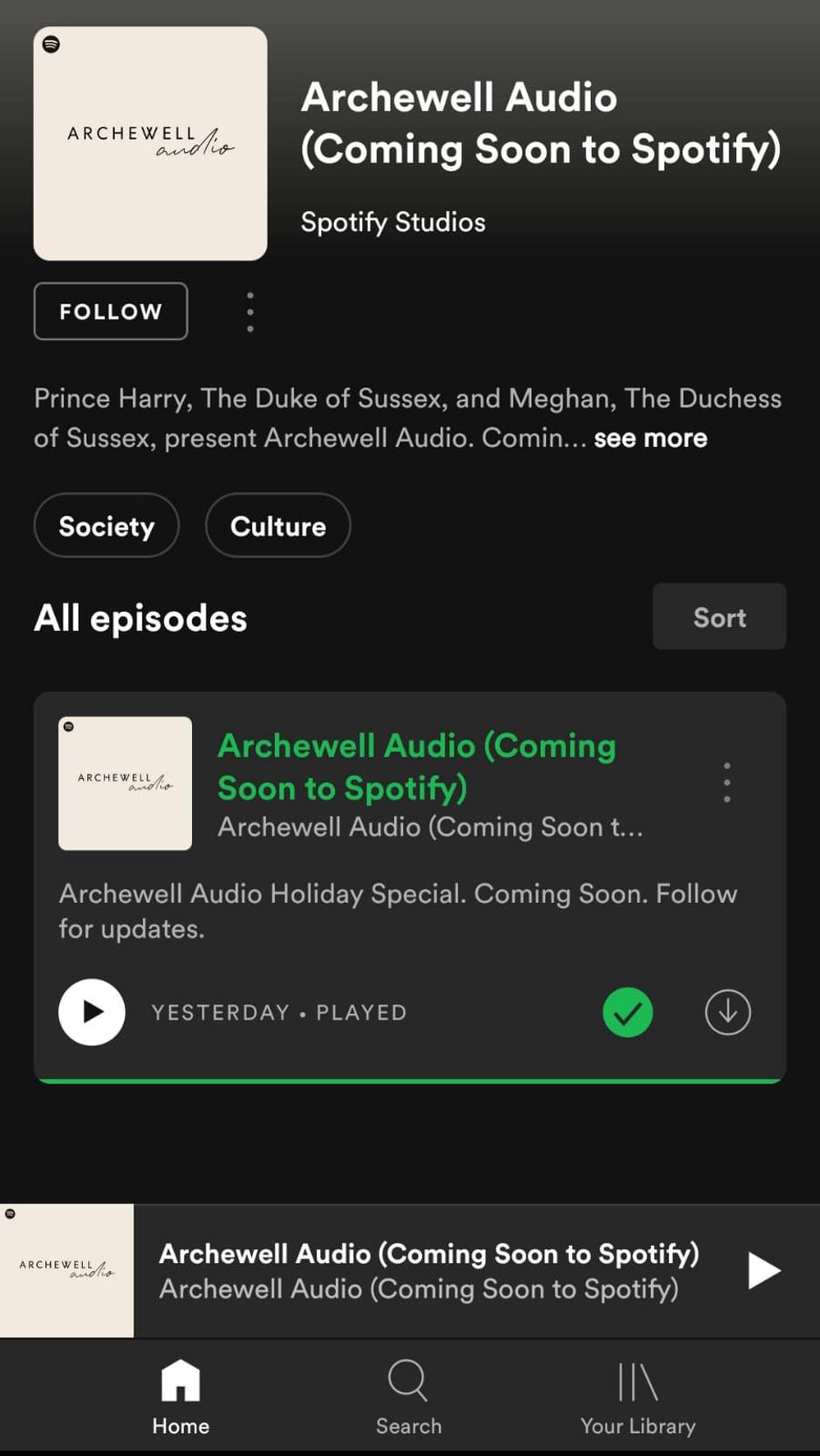820x1456 pixels.
Task: Open the now playing bar
Action: [x=427, y=1270]
